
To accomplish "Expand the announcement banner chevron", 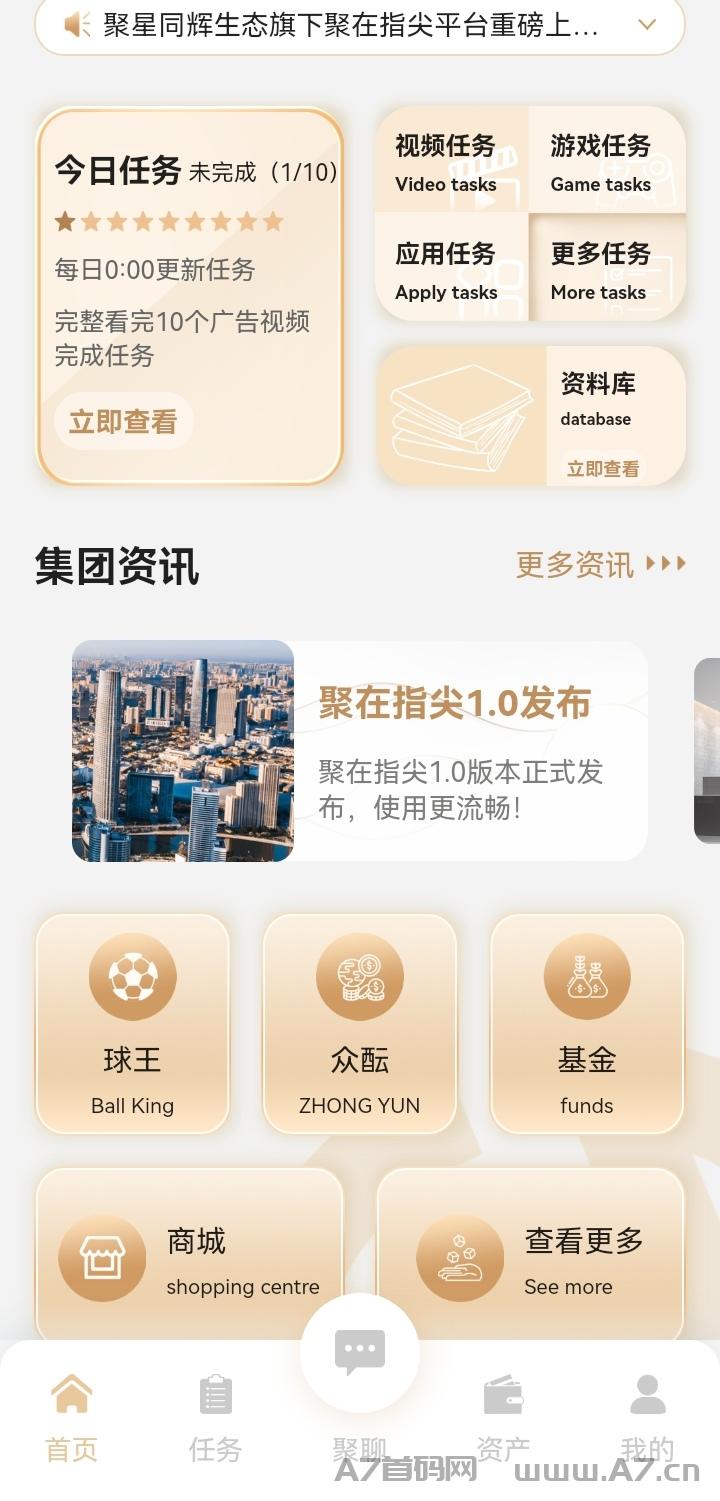I will (x=647, y=24).
